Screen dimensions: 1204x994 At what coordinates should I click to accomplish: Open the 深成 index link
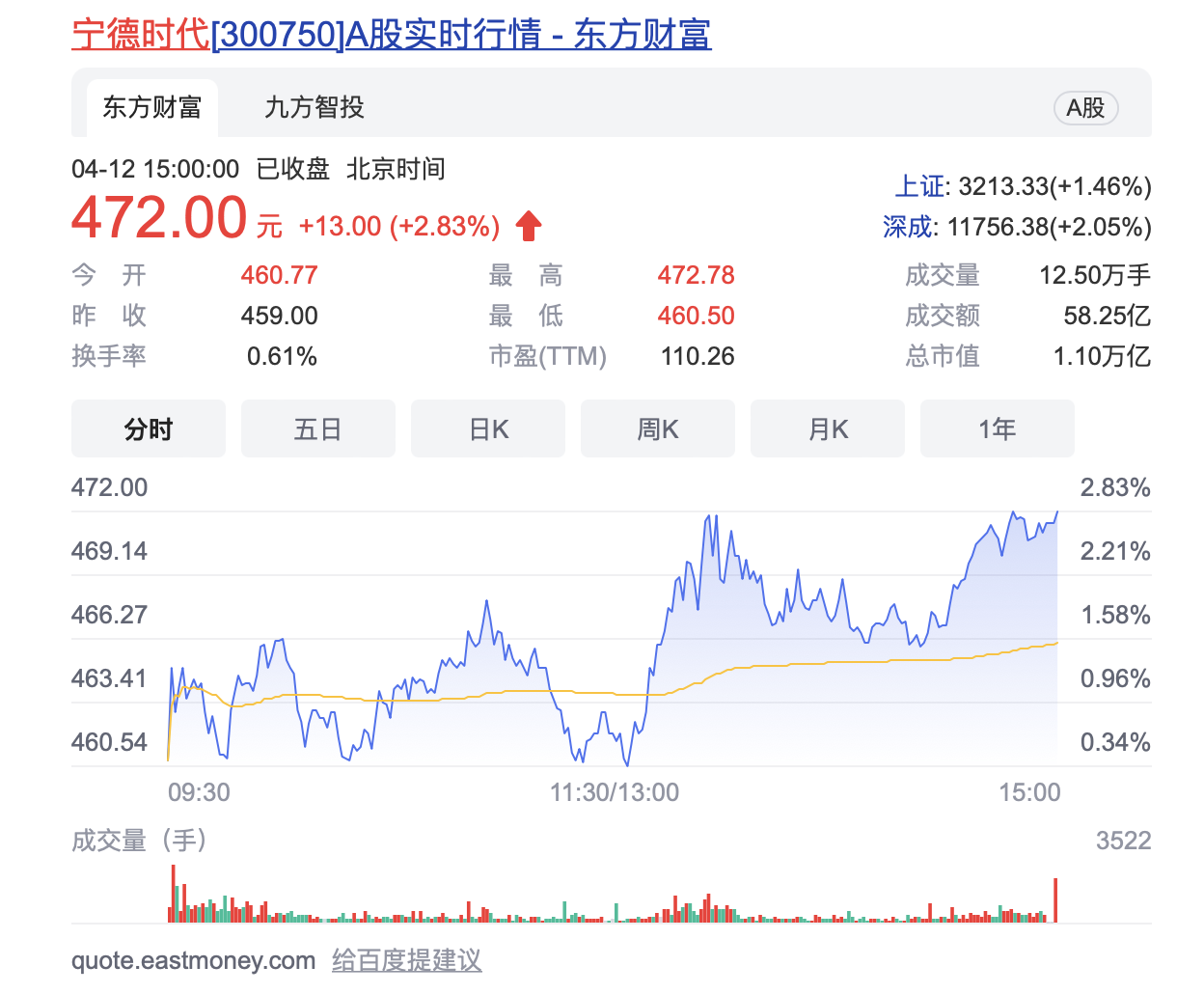click(x=908, y=227)
